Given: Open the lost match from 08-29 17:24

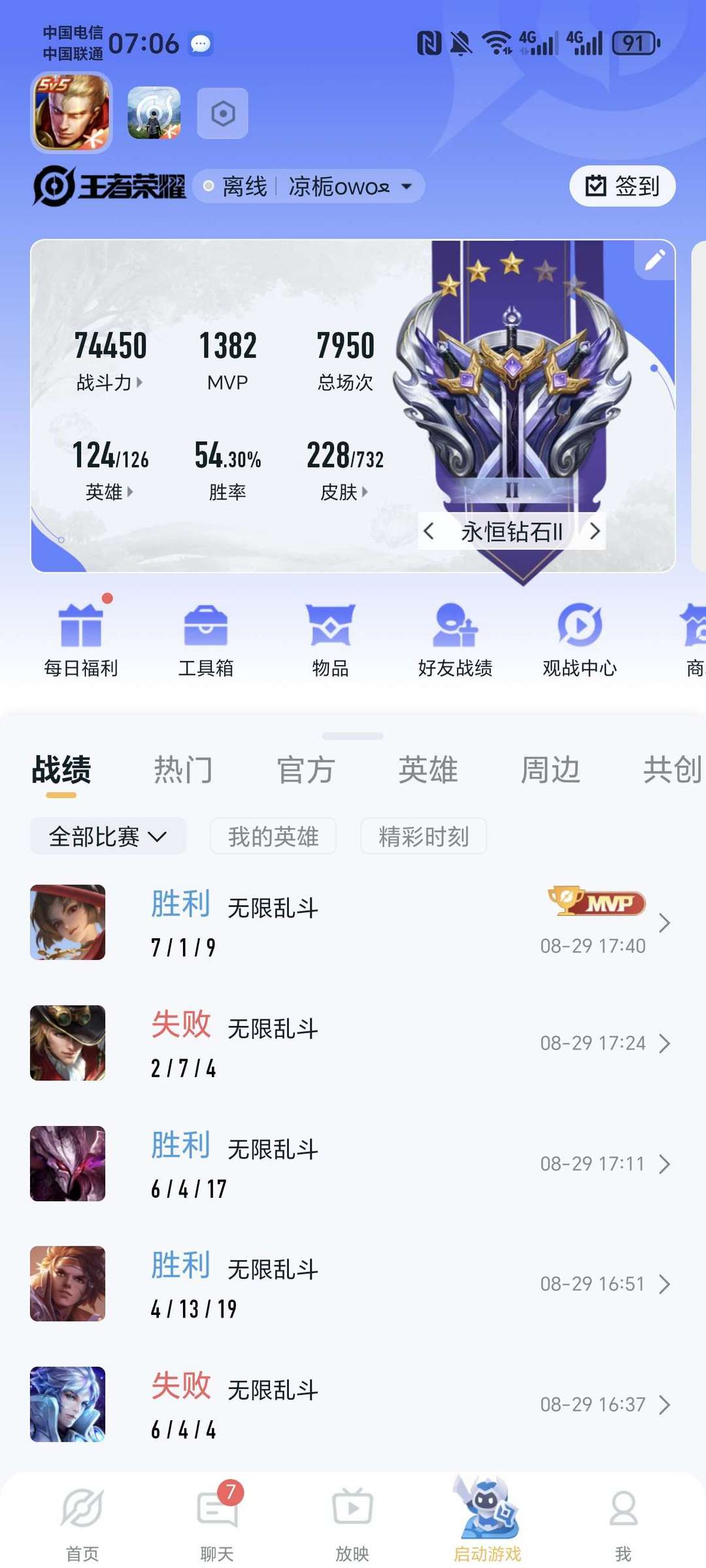Looking at the screenshot, I should (x=353, y=1043).
